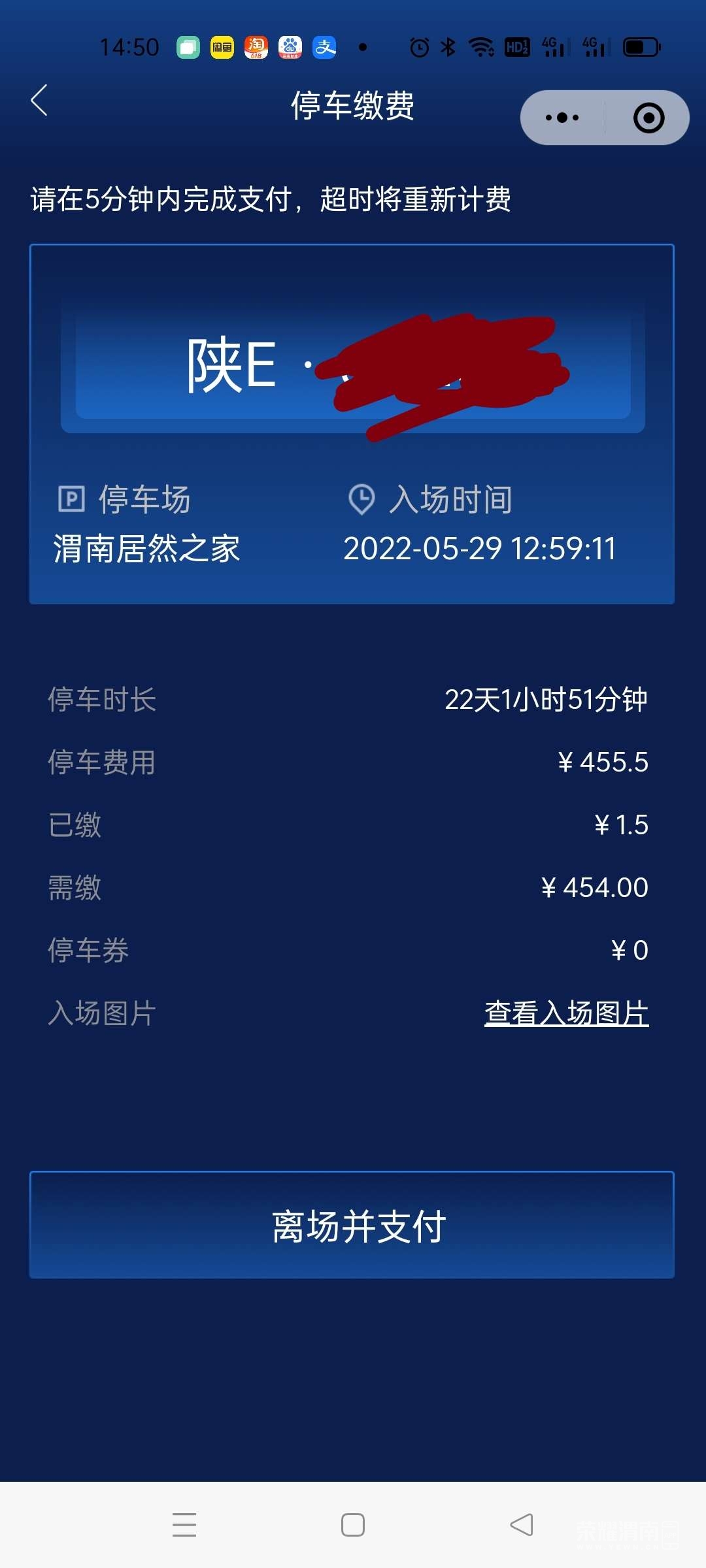This screenshot has height=1568, width=706.
Task: Tap the 离场并支付 button
Action: coord(352,1225)
